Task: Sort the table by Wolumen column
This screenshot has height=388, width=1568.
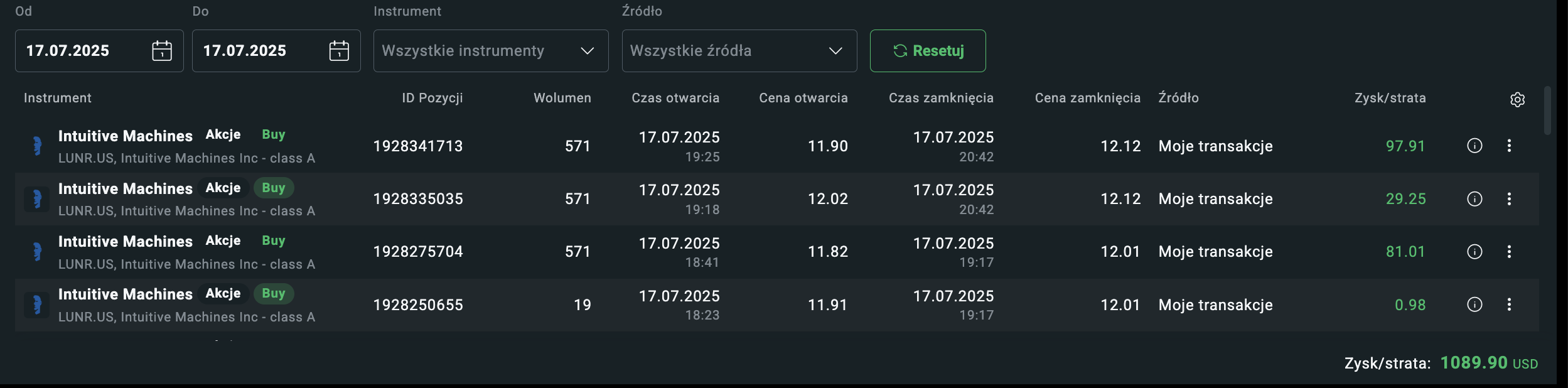Action: [x=562, y=98]
